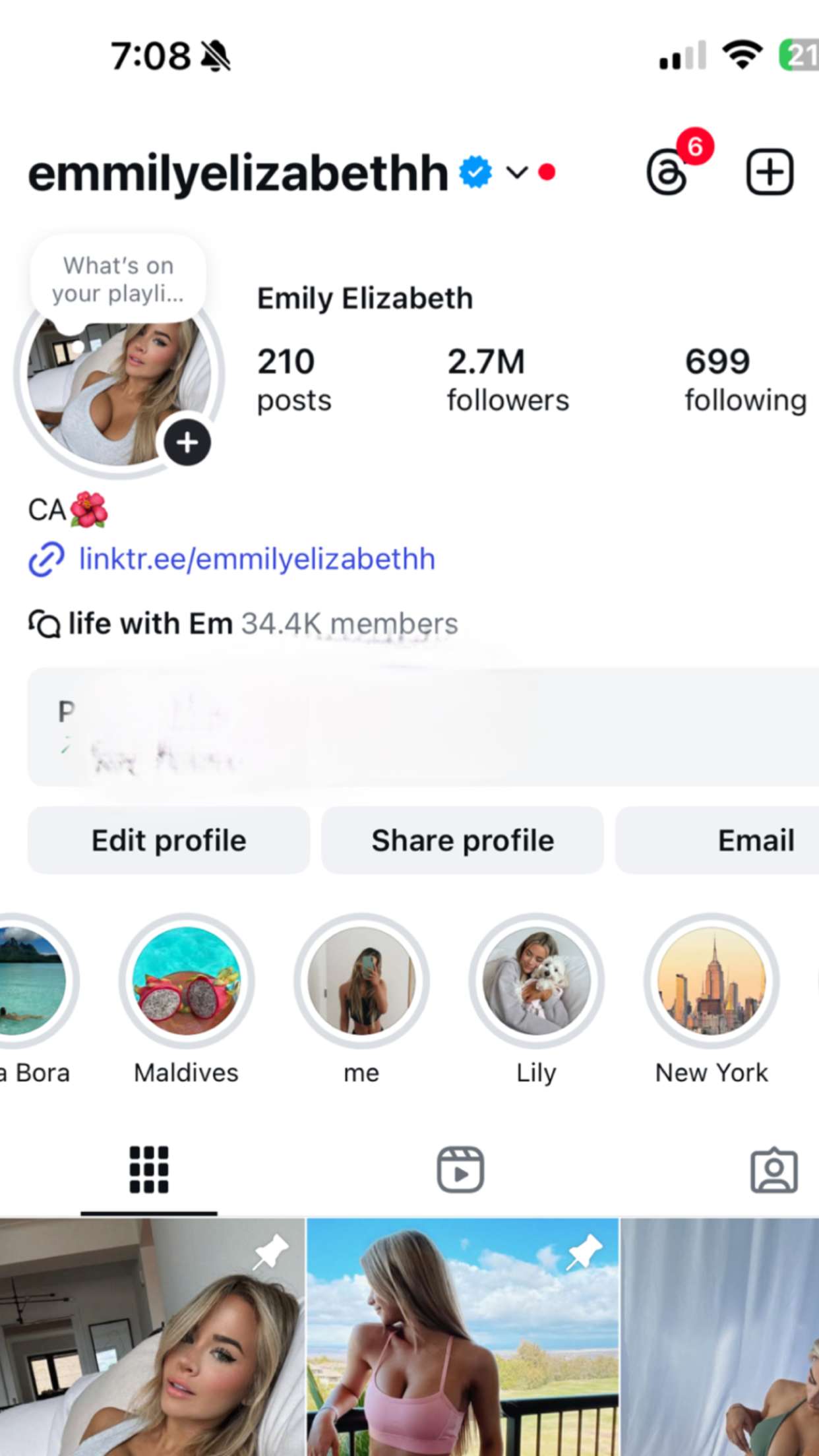The image size is (819, 1456).
Task: Open the Threads icon with notifications
Action: (x=667, y=172)
